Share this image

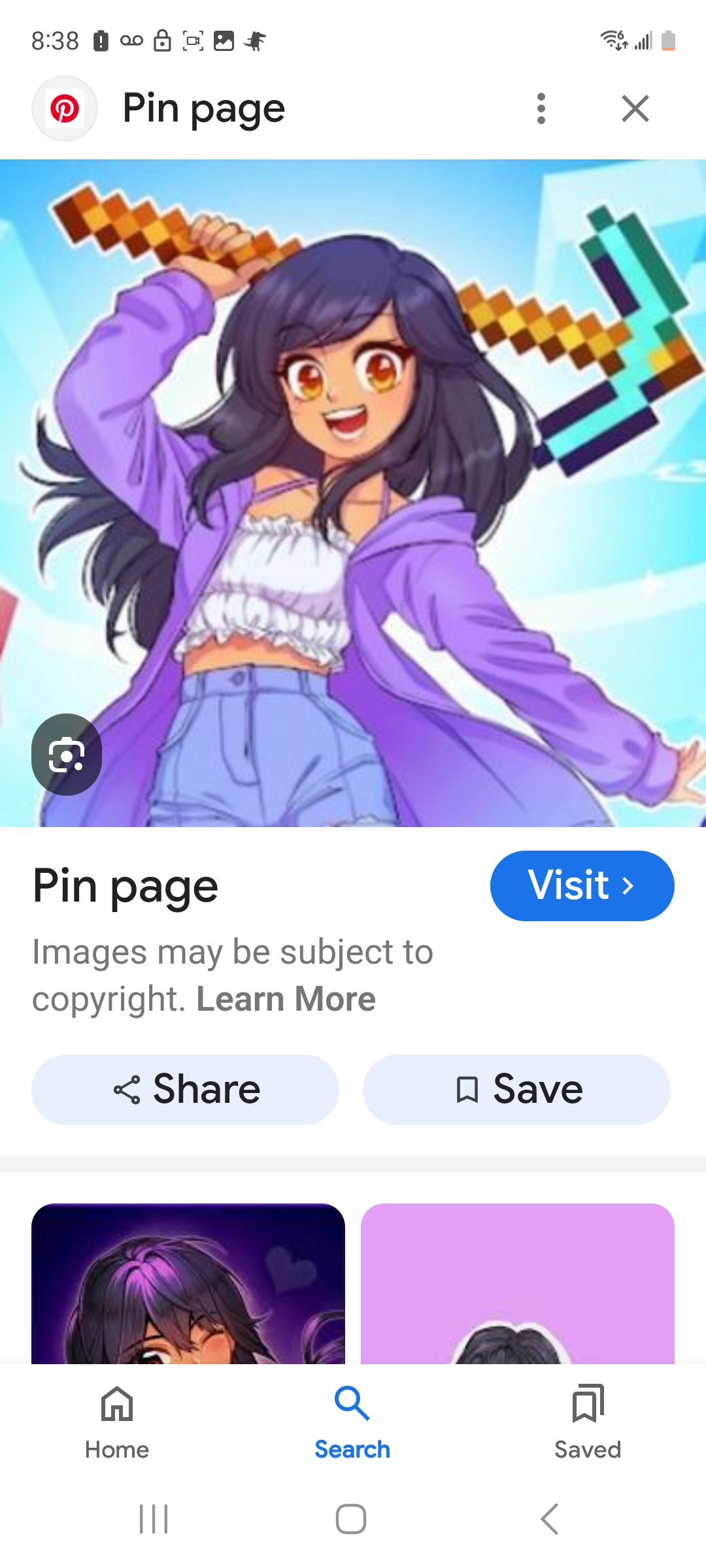[185, 1089]
